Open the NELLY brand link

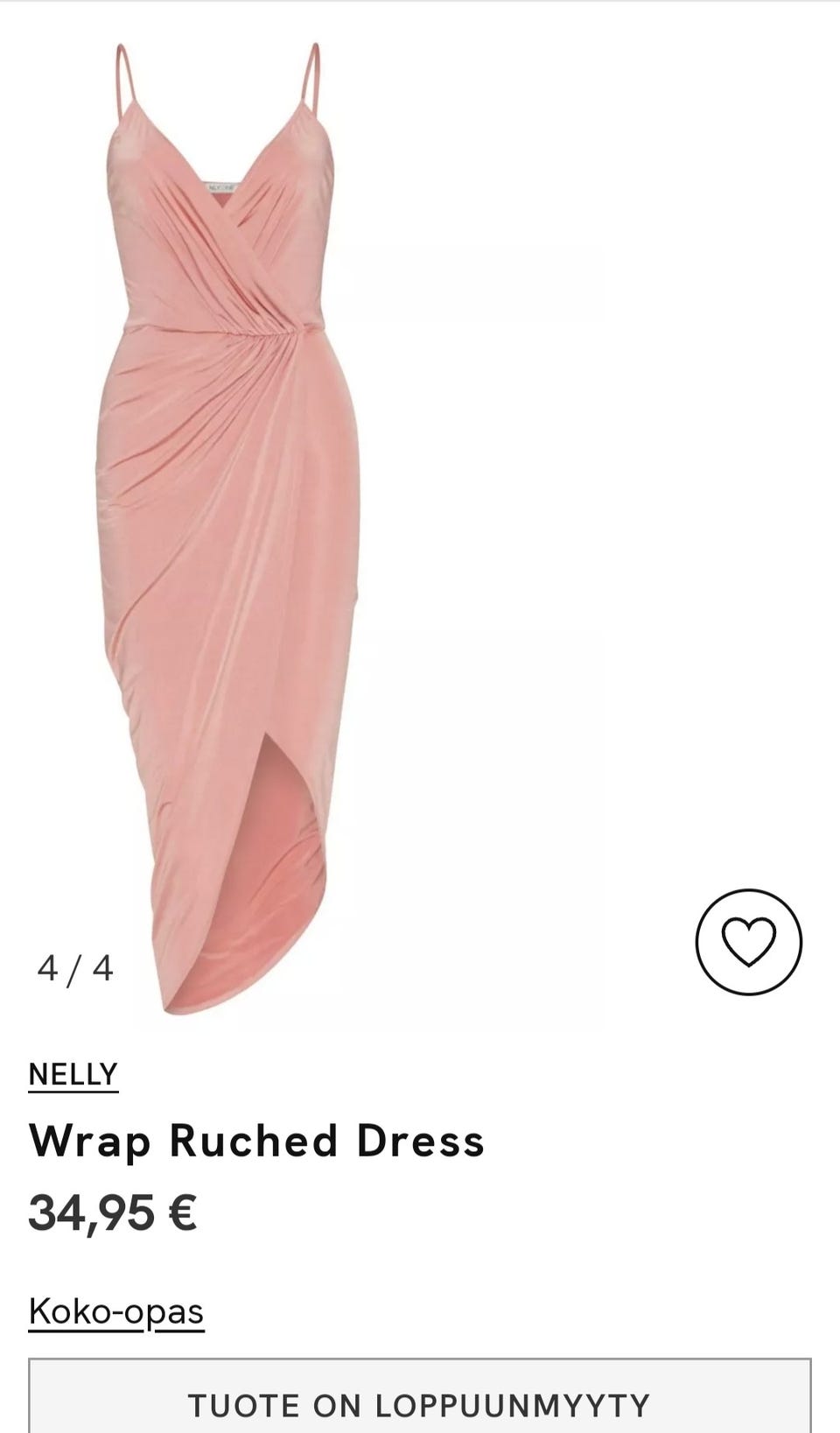[73, 1074]
